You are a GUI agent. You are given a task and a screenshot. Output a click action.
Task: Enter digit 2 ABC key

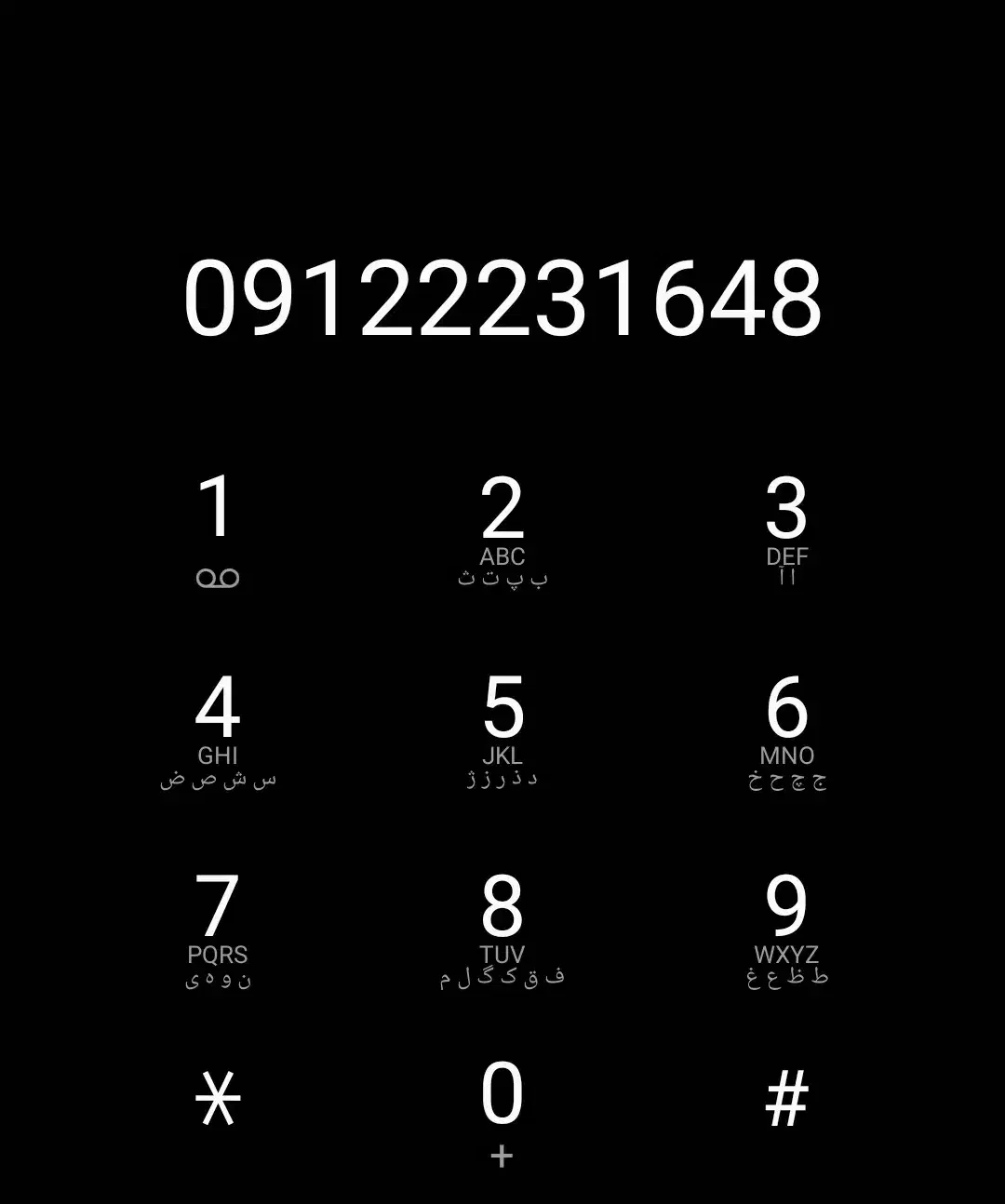(x=502, y=528)
